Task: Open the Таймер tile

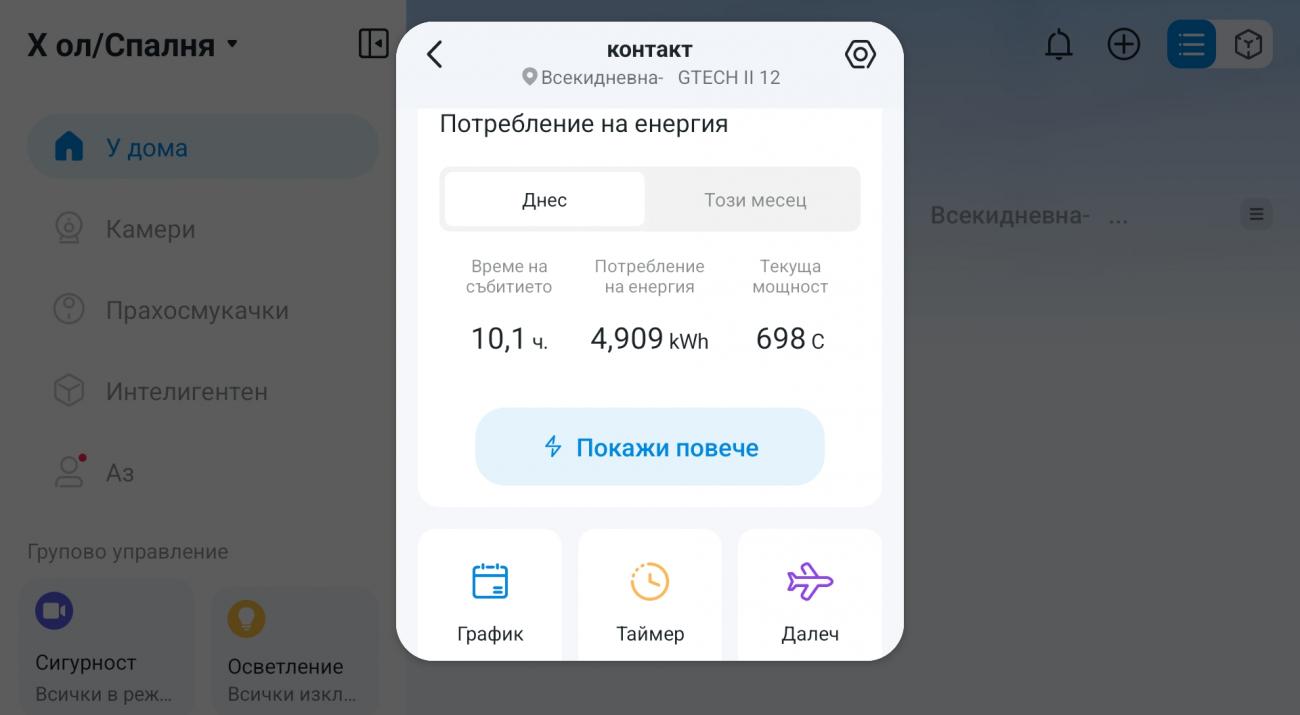Action: [650, 597]
